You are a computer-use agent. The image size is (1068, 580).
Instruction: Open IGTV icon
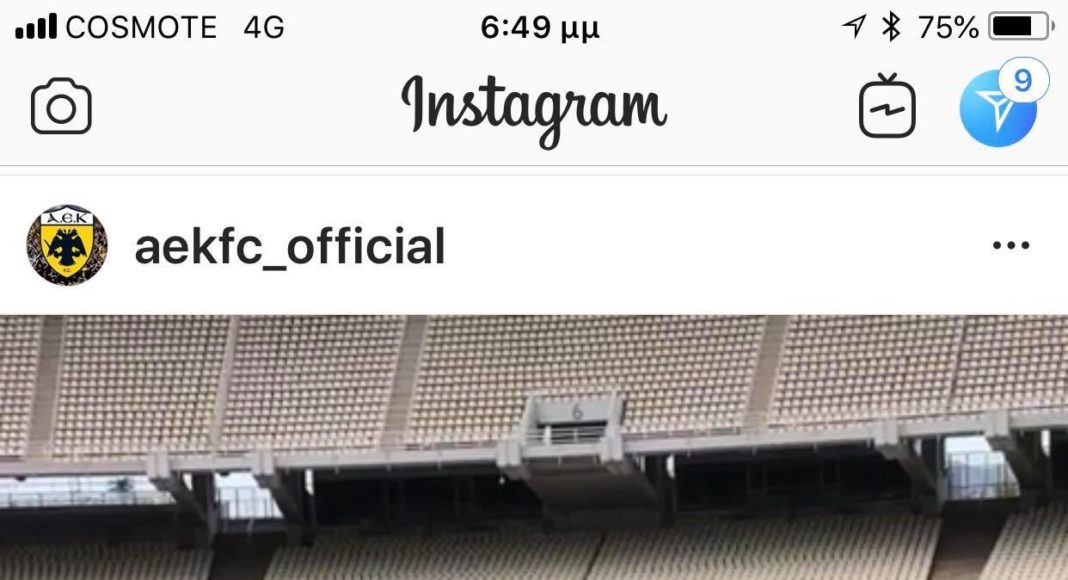click(x=887, y=106)
